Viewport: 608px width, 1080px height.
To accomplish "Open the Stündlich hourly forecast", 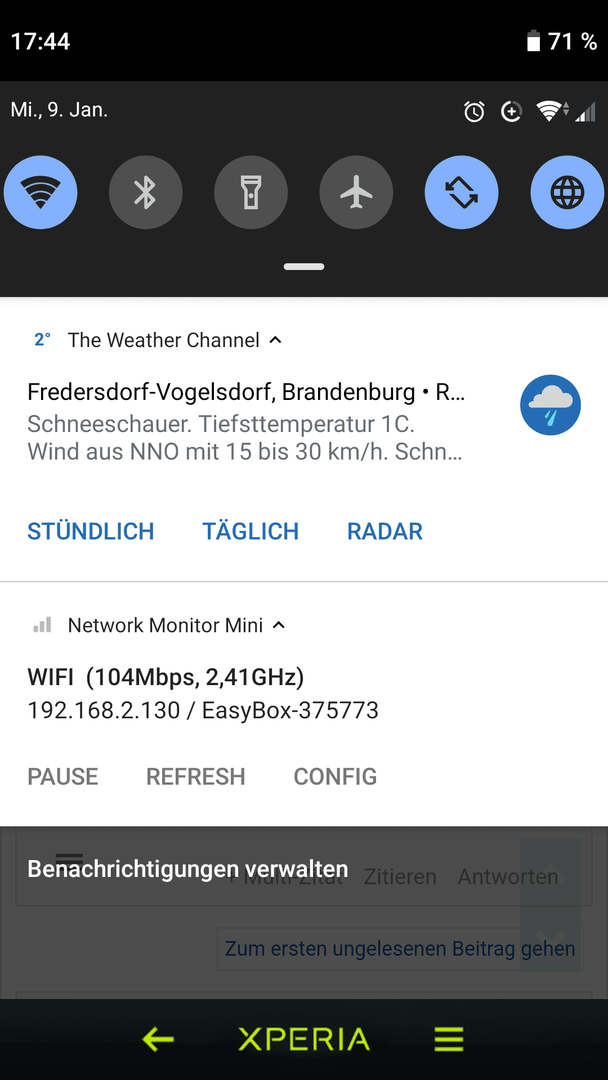I will pyautogui.click(x=91, y=531).
